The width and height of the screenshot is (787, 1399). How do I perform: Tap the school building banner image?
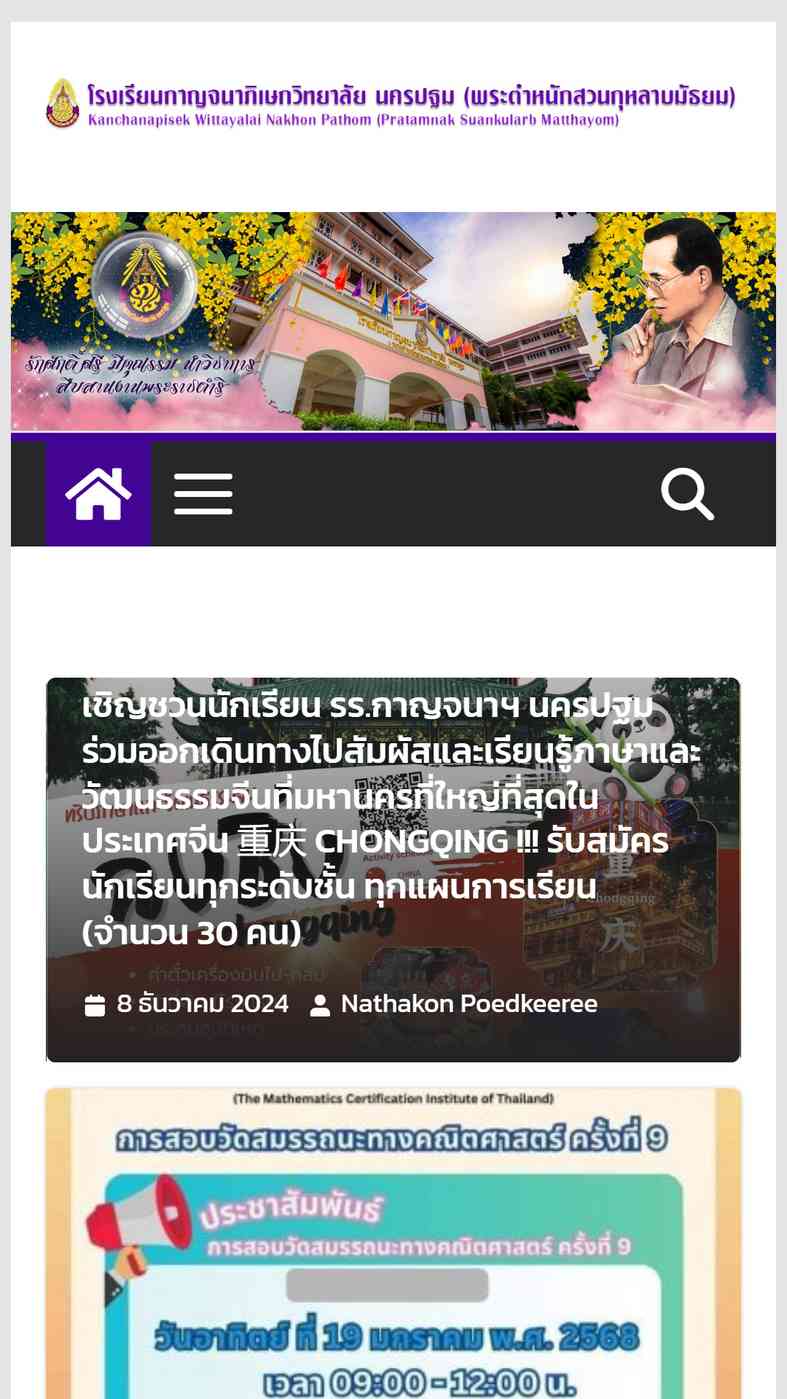coord(393,321)
